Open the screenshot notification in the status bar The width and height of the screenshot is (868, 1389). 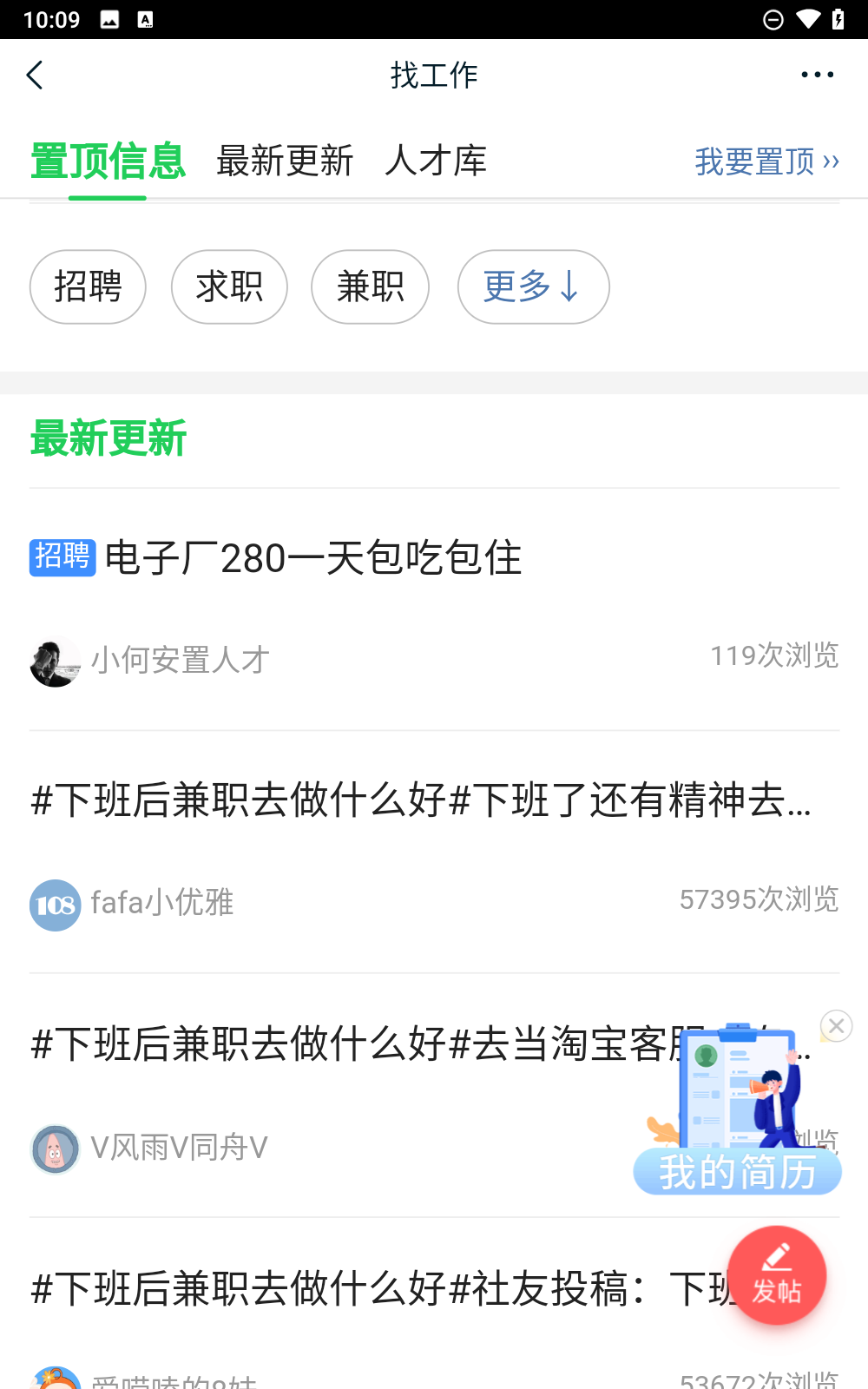(108, 18)
